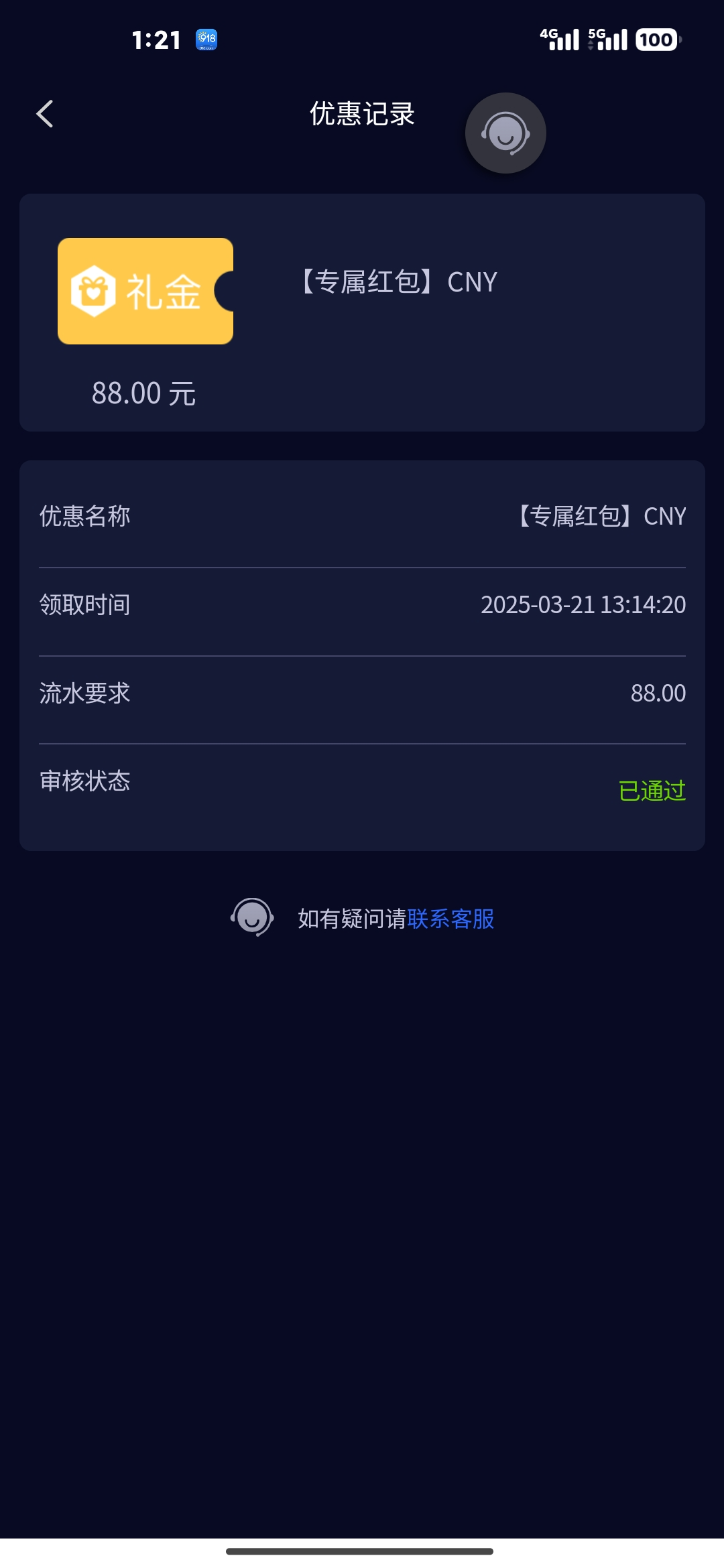The image size is (724, 1568).
Task: Open customer service via the headset icon
Action: (x=506, y=133)
